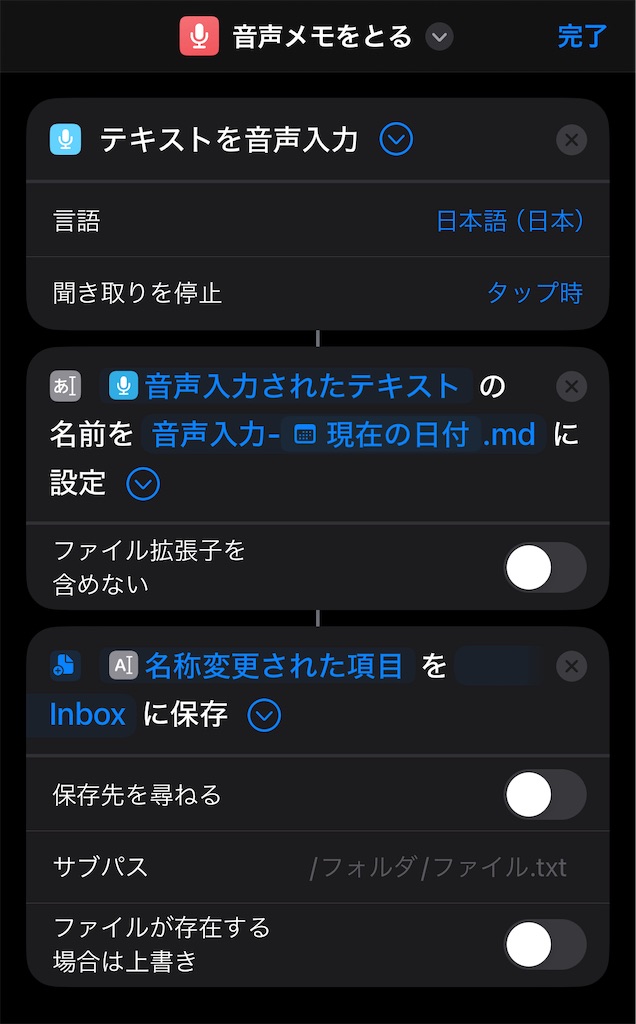636x1024 pixels.
Task: Expand the テキストを音声入力 action chevron
Action: pyautogui.click(x=396, y=140)
